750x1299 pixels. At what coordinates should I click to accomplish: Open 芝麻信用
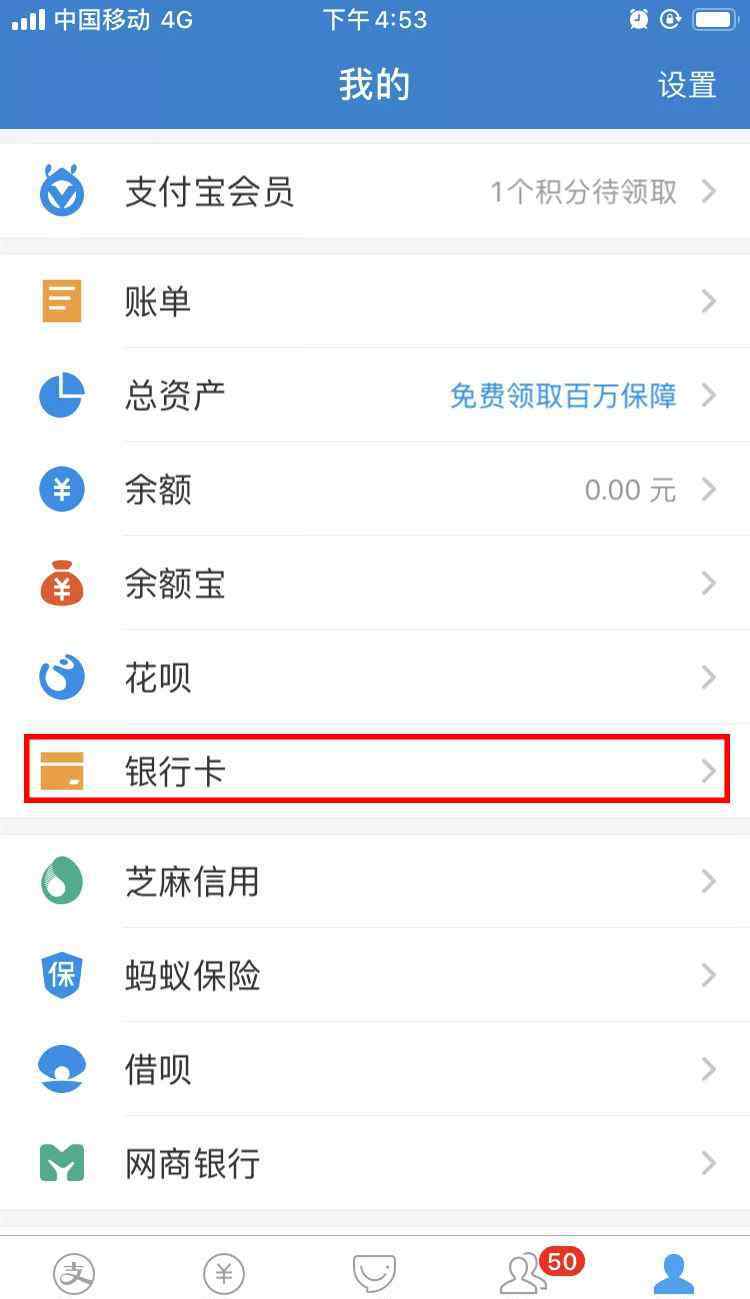pos(375,881)
